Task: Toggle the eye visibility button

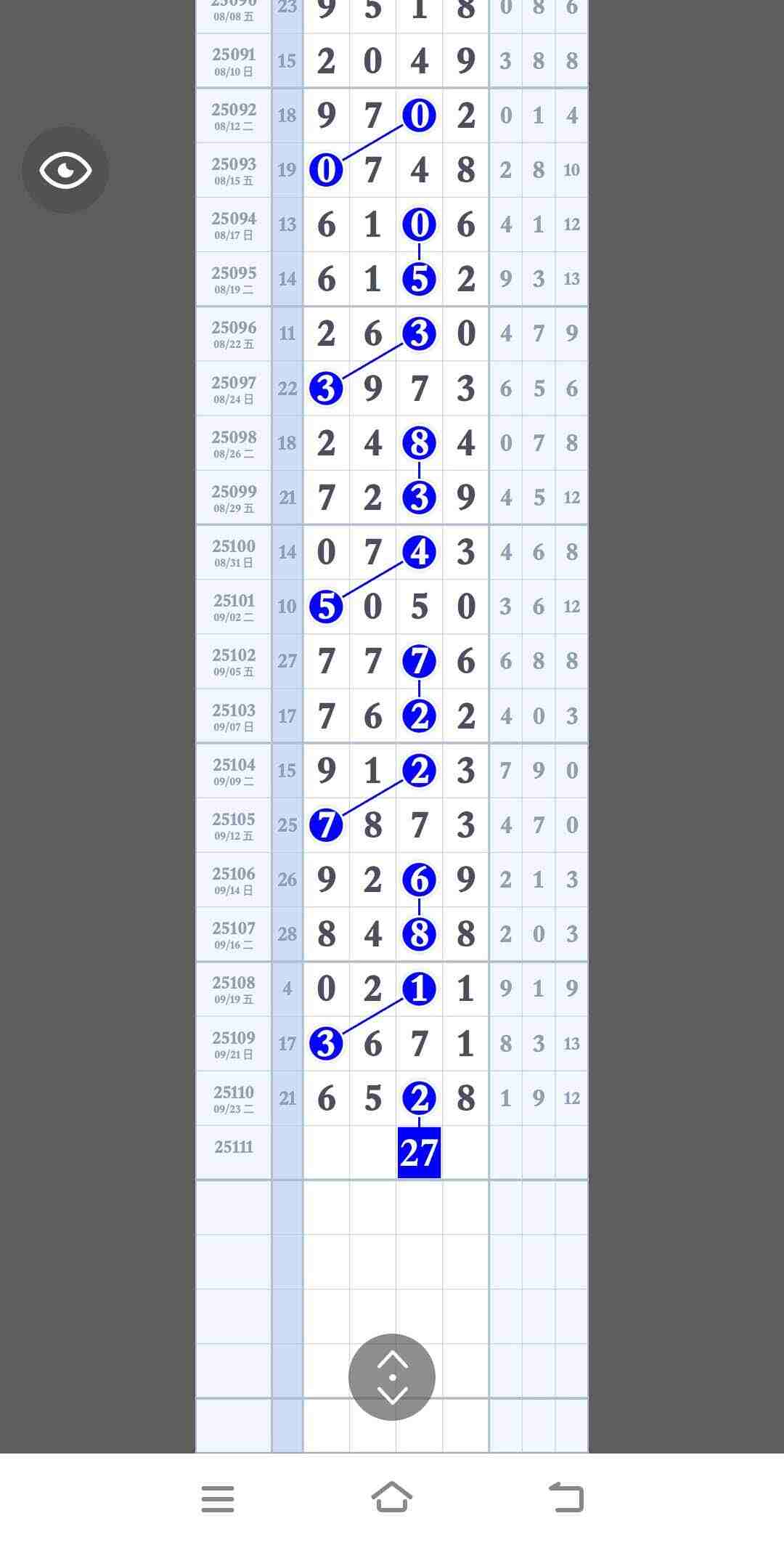Action: [x=65, y=170]
